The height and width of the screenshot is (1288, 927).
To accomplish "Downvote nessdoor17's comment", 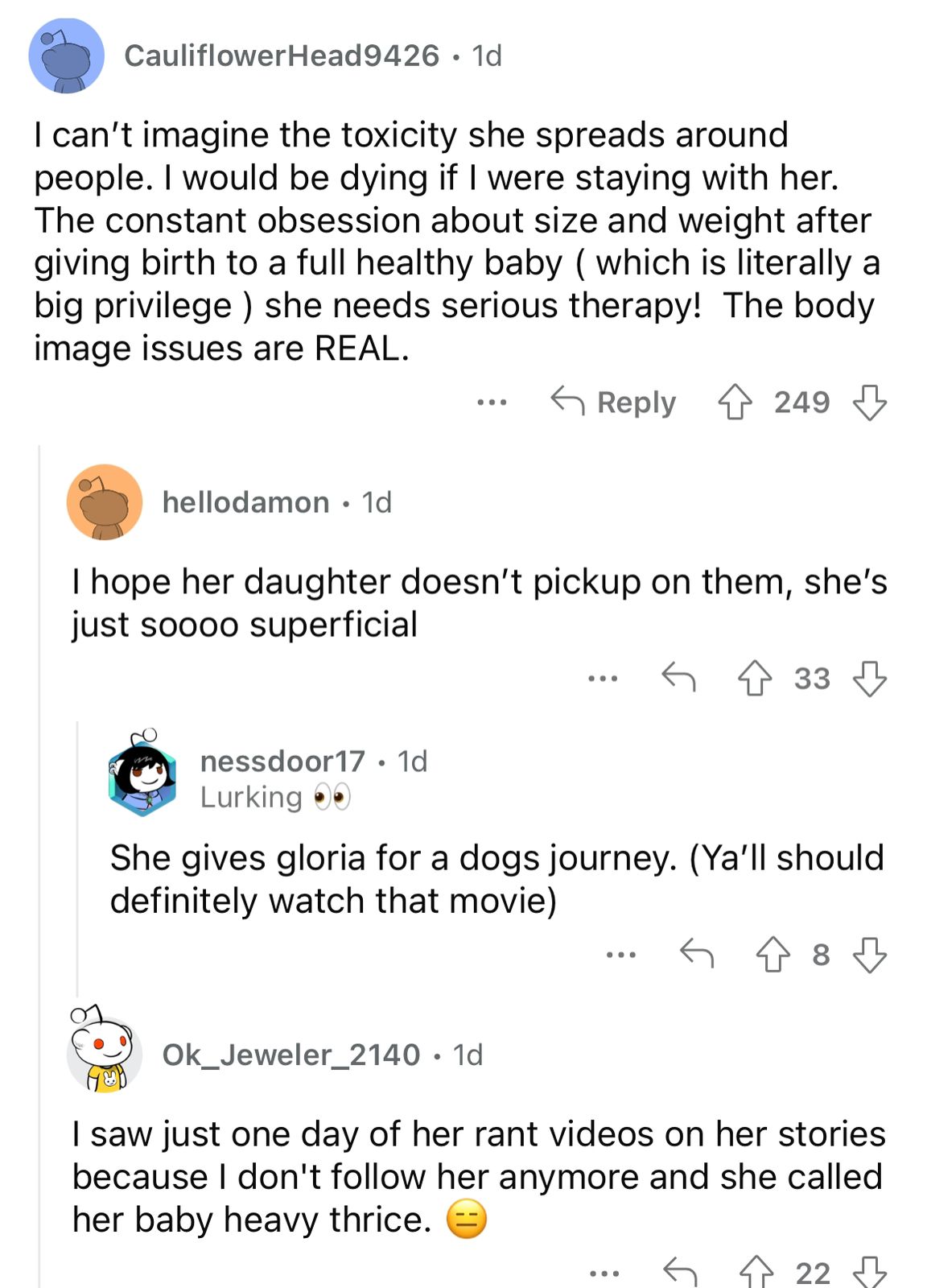I will [869, 954].
